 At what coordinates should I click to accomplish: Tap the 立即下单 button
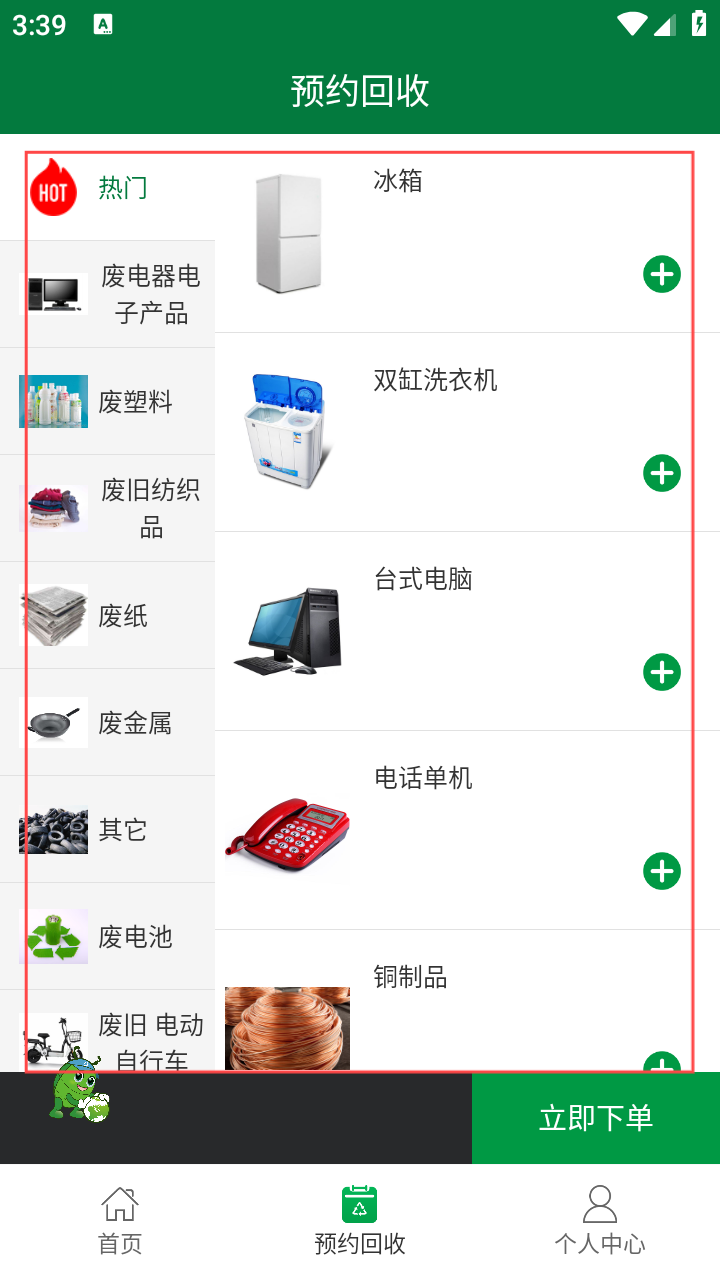pyautogui.click(x=596, y=1118)
